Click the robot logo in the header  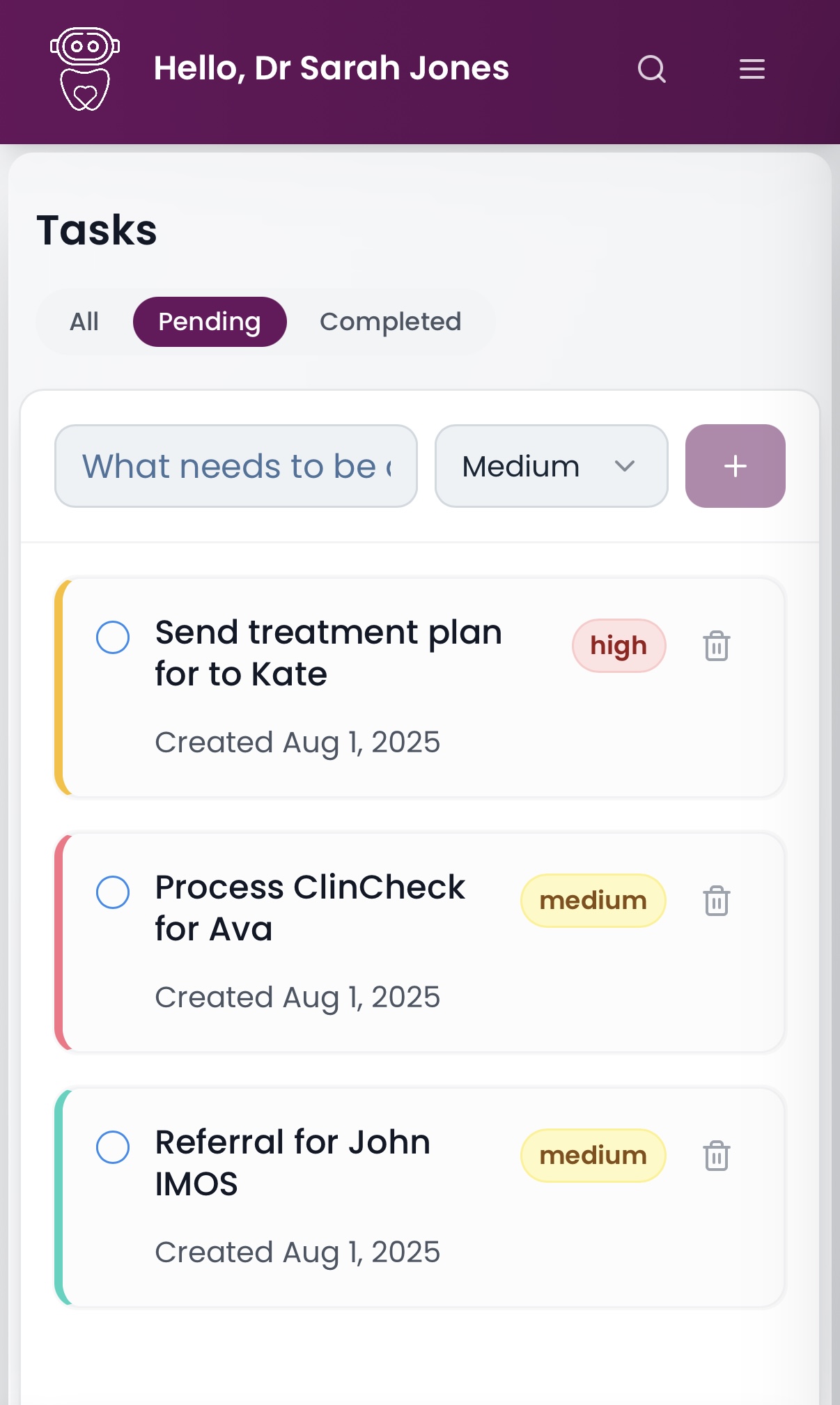tap(85, 68)
